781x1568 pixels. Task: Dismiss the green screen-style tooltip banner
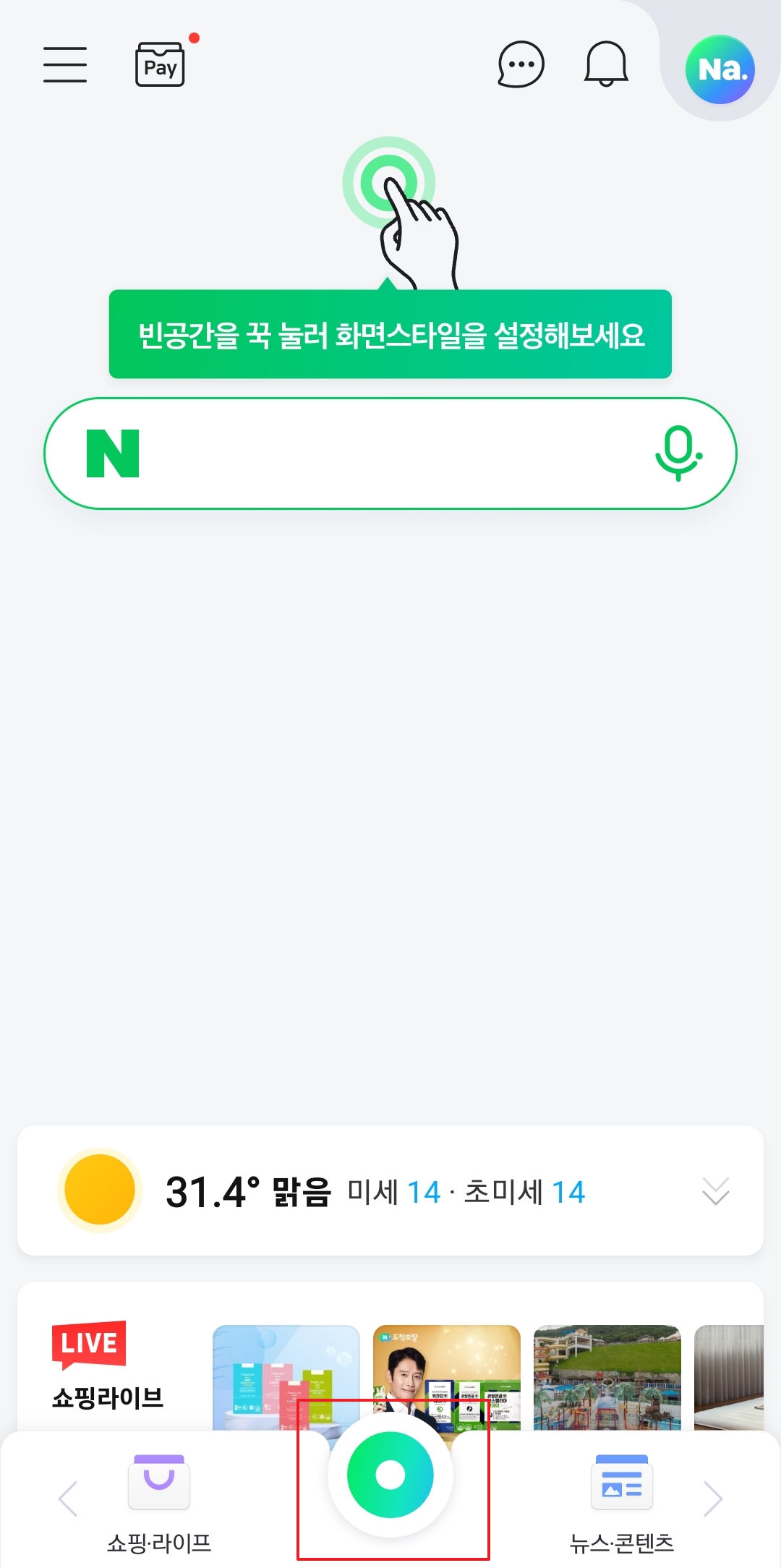(390, 333)
